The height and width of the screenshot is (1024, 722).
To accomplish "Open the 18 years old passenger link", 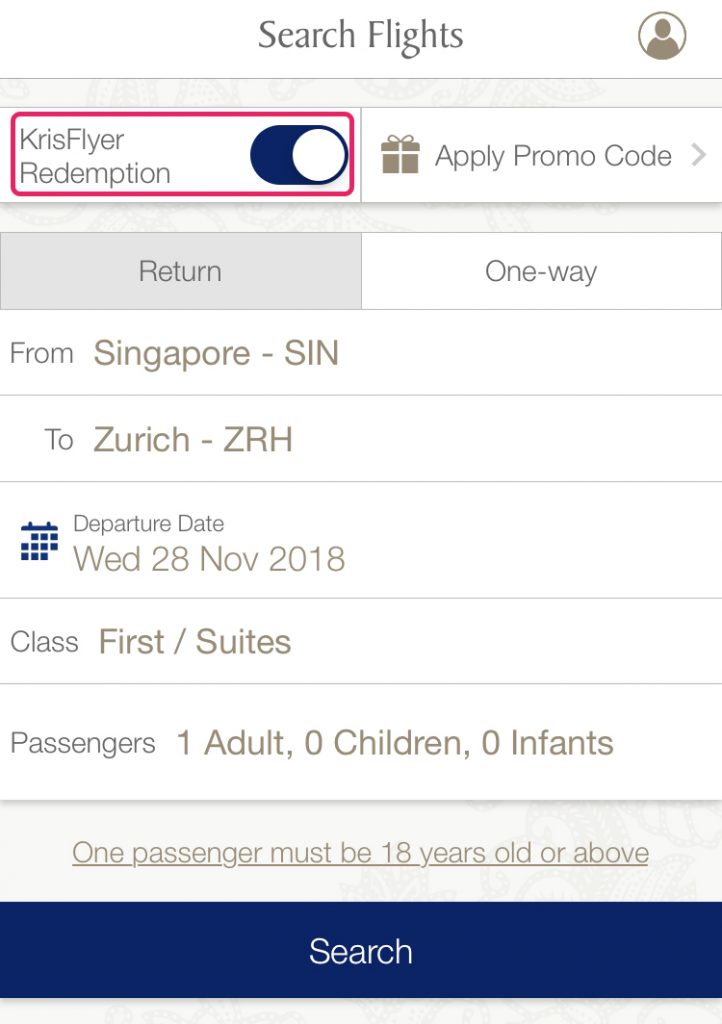I will pyautogui.click(x=360, y=853).
